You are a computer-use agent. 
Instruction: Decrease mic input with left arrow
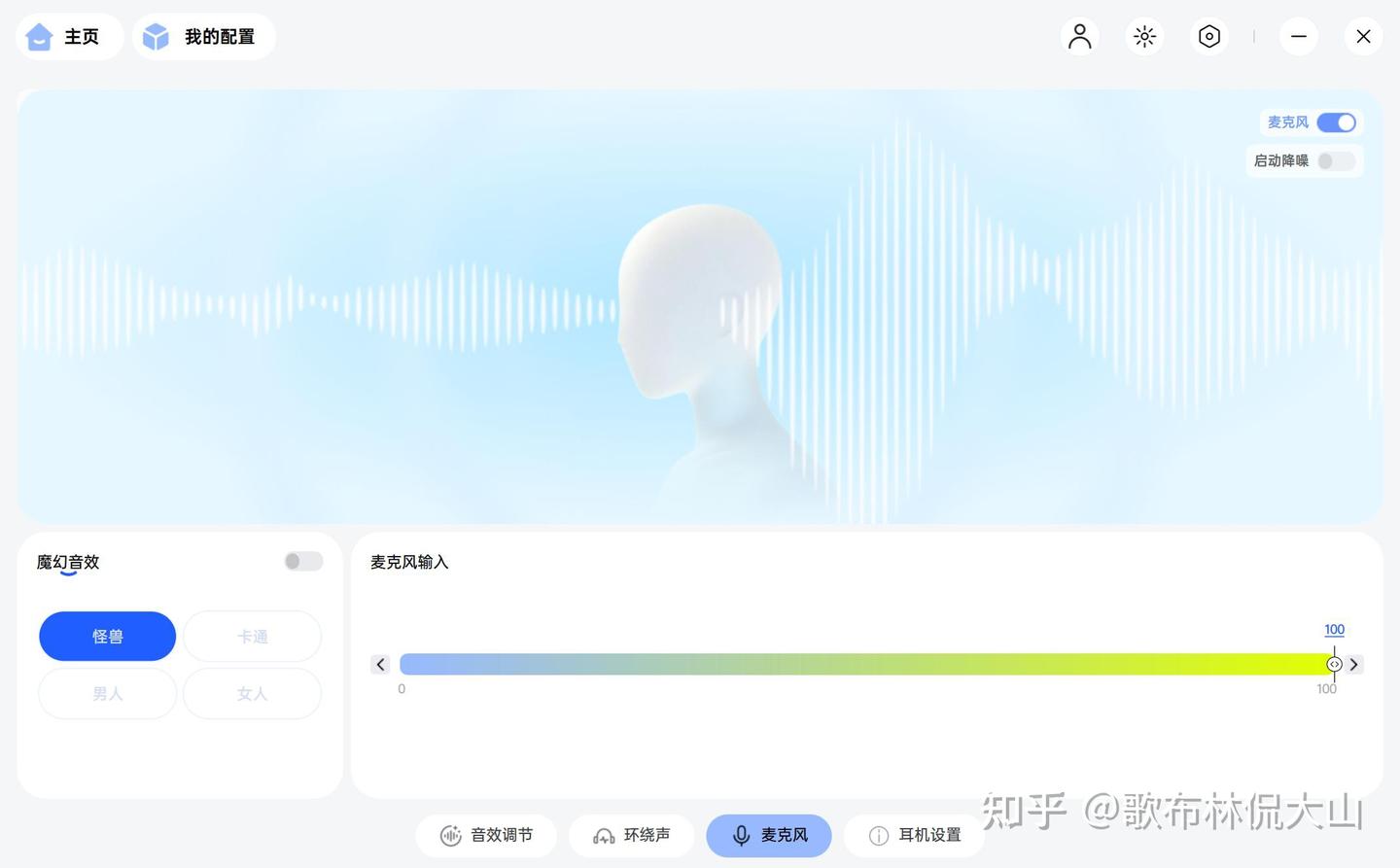380,665
